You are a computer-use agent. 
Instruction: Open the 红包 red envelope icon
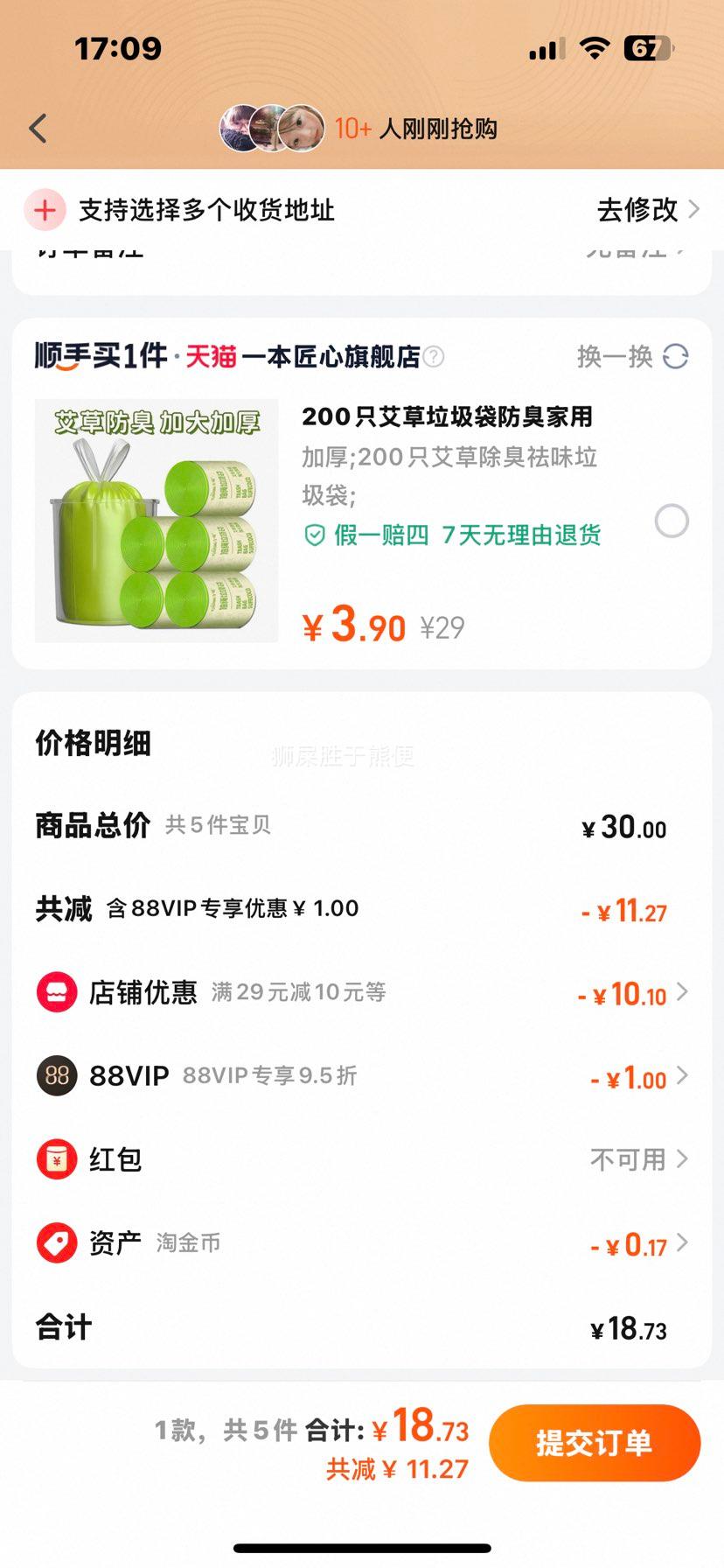pyautogui.click(x=56, y=1158)
